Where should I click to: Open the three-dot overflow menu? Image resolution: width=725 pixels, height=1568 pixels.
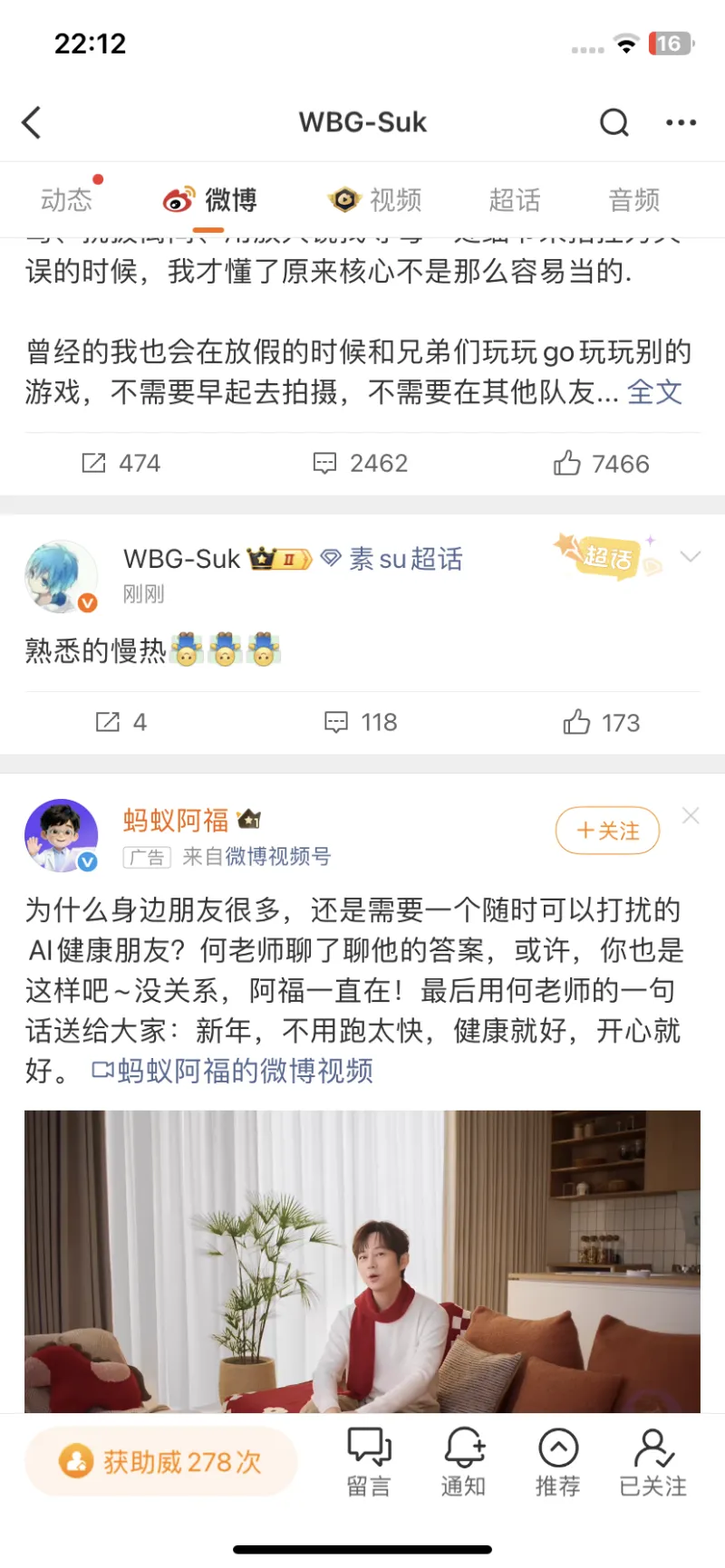(681, 122)
